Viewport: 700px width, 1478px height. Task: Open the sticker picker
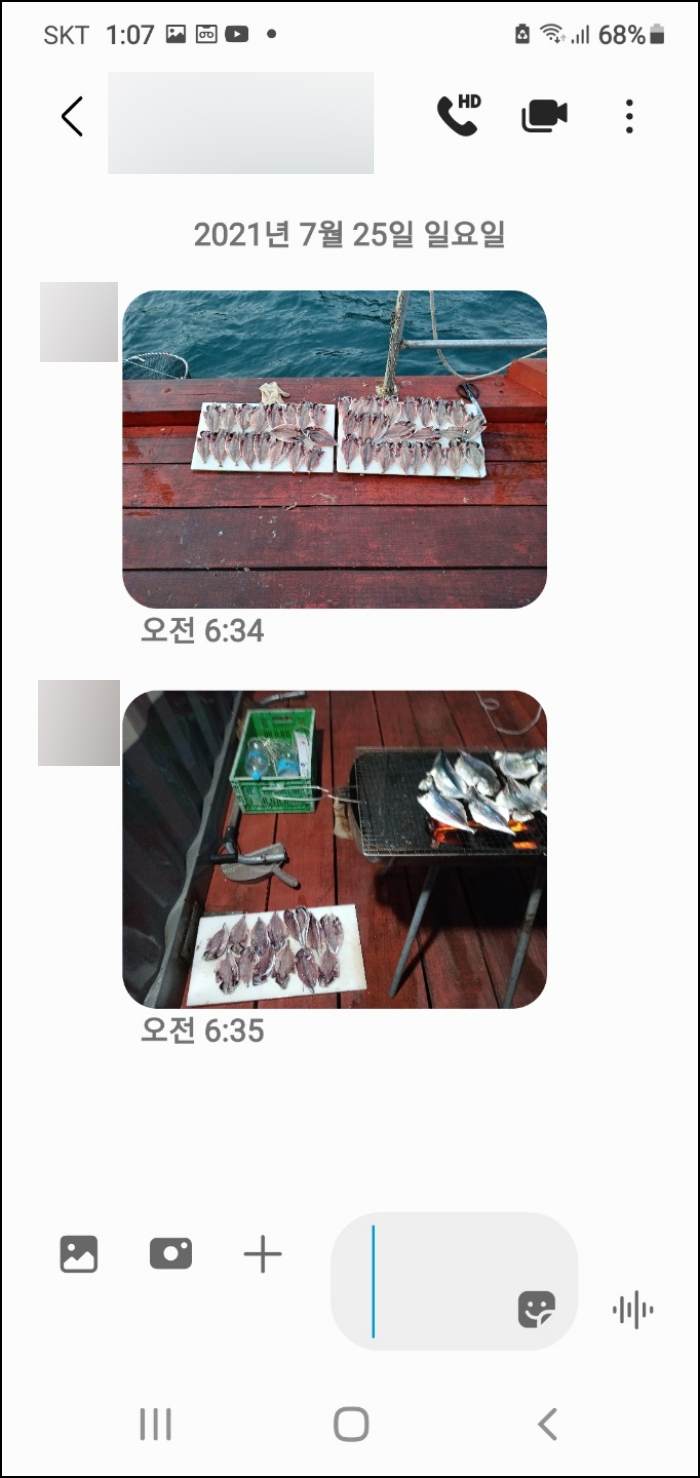click(536, 1309)
